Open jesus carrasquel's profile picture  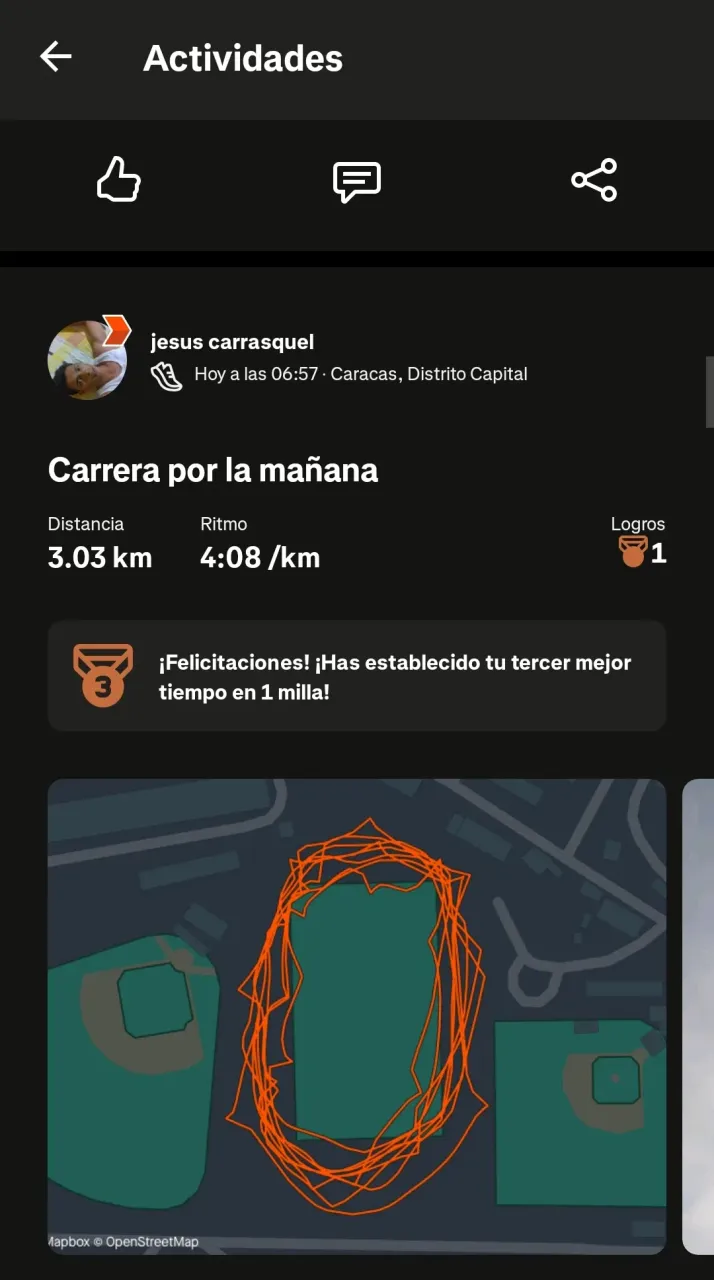tap(88, 360)
